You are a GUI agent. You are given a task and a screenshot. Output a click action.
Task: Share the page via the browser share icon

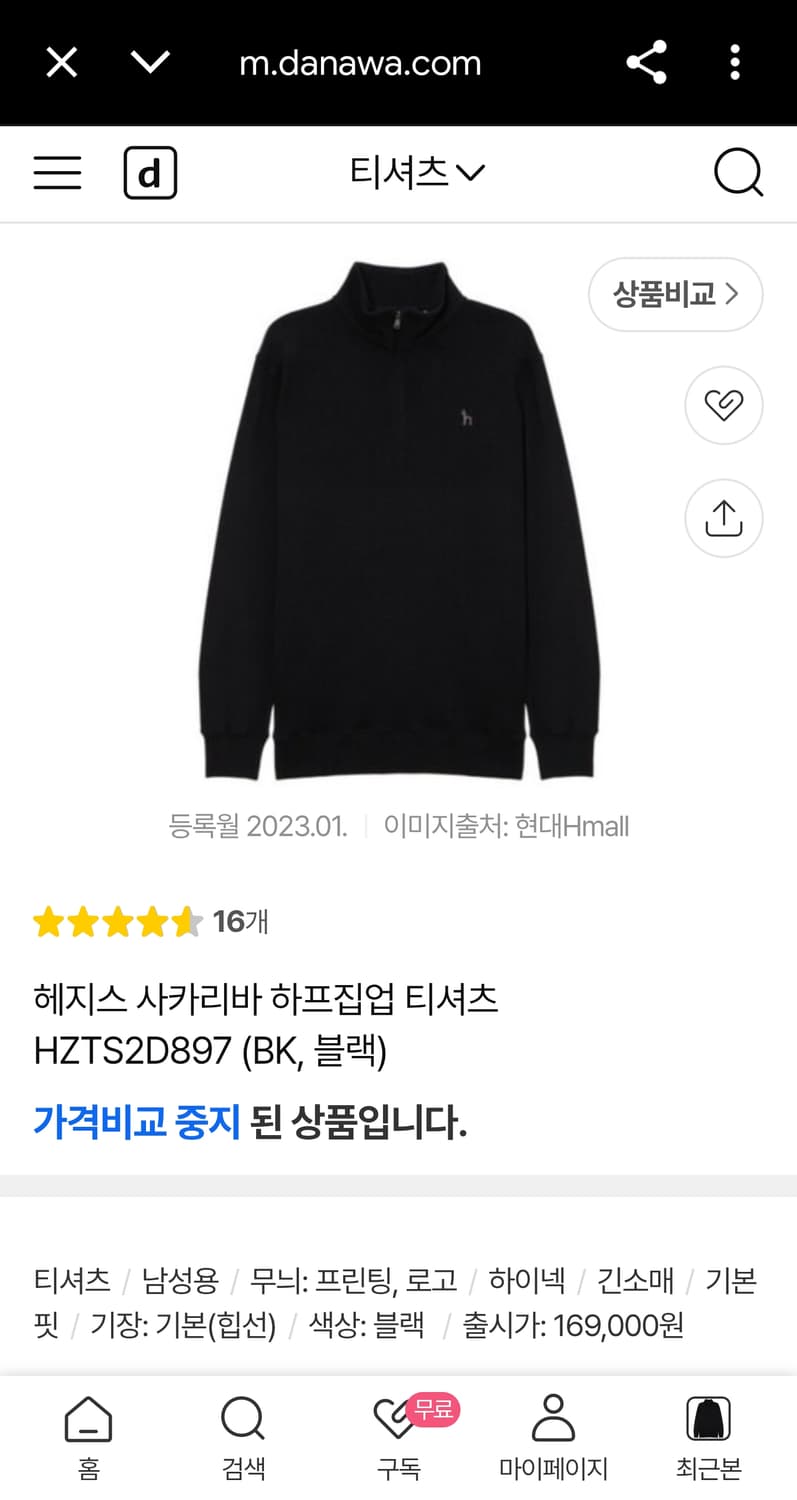[646, 62]
